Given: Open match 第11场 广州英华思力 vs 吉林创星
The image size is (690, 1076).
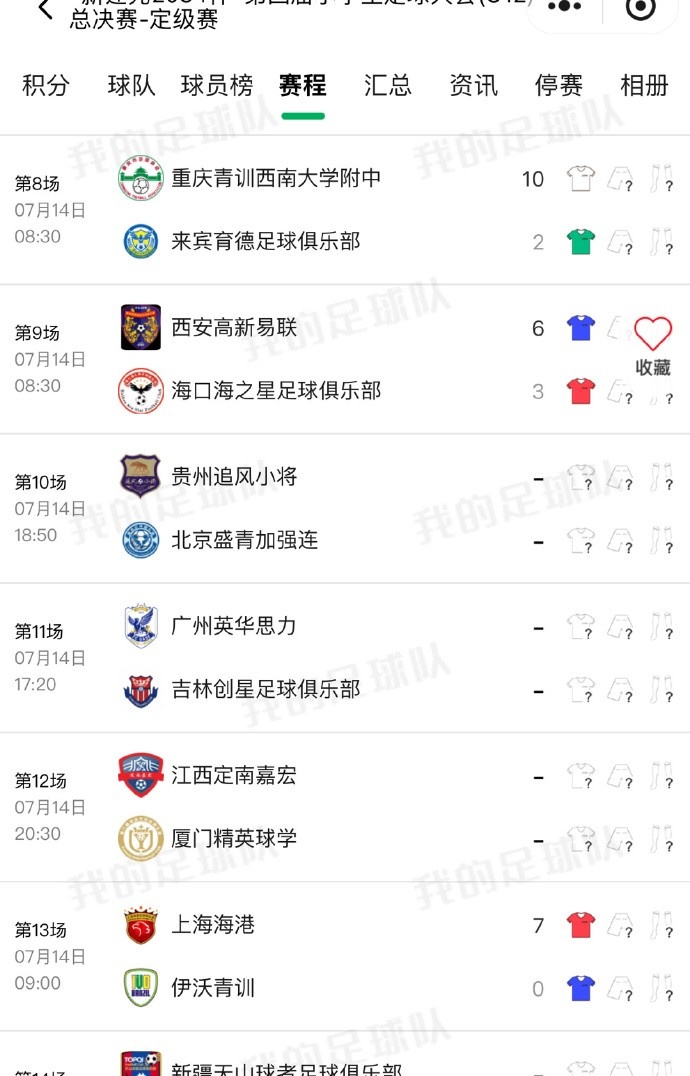Looking at the screenshot, I should coord(300,657).
